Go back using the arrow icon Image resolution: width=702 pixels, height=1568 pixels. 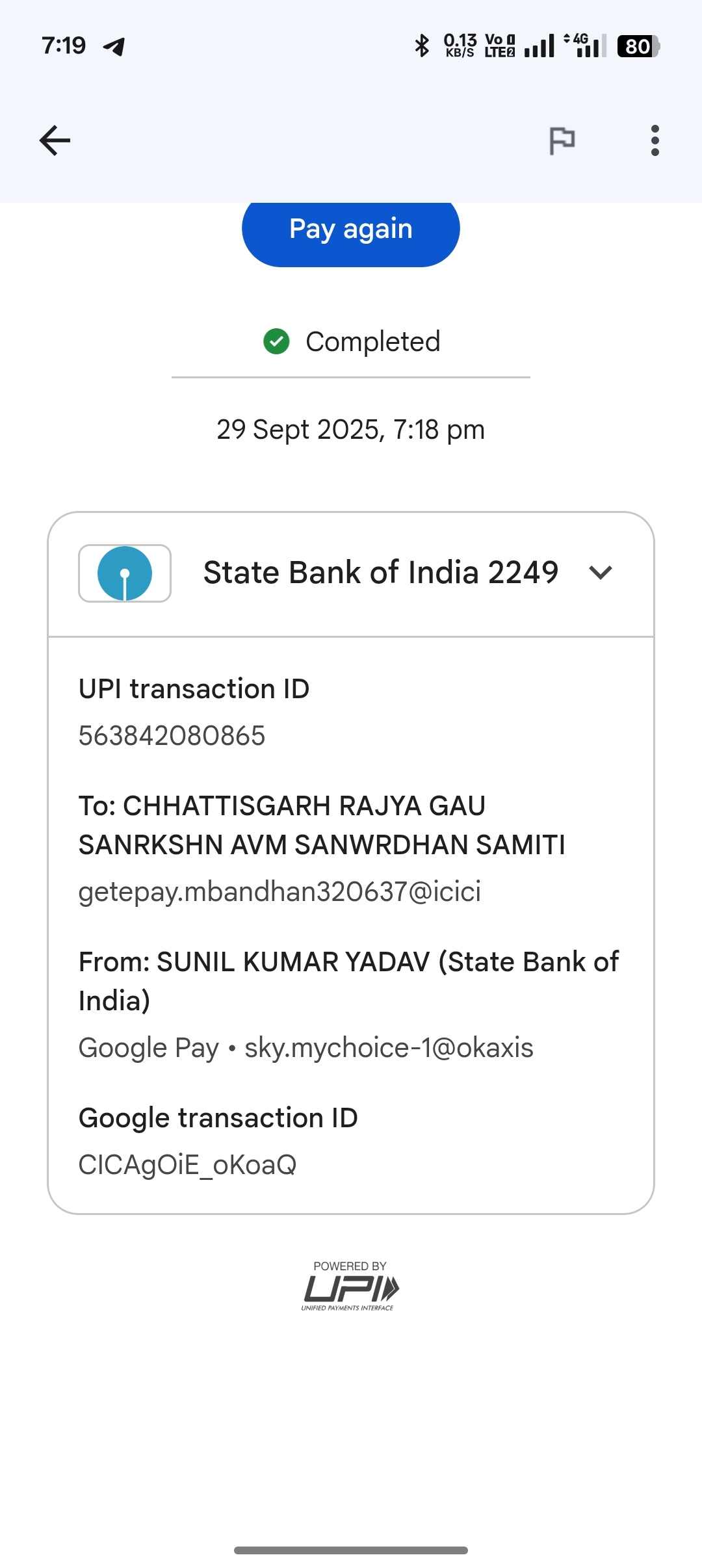[x=55, y=140]
